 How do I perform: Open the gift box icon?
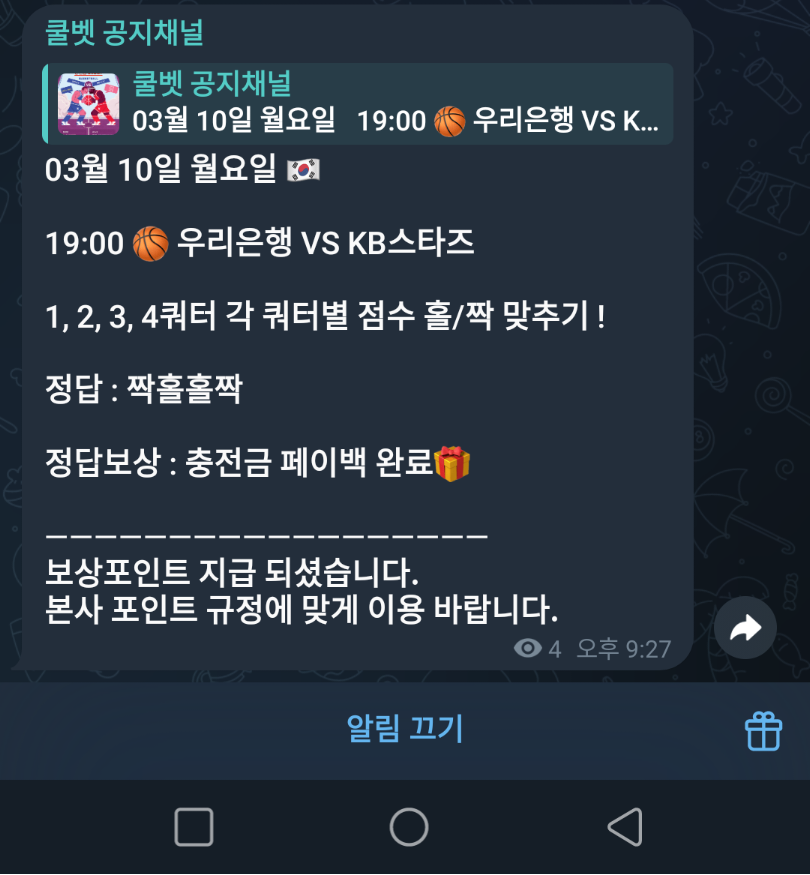click(x=763, y=731)
